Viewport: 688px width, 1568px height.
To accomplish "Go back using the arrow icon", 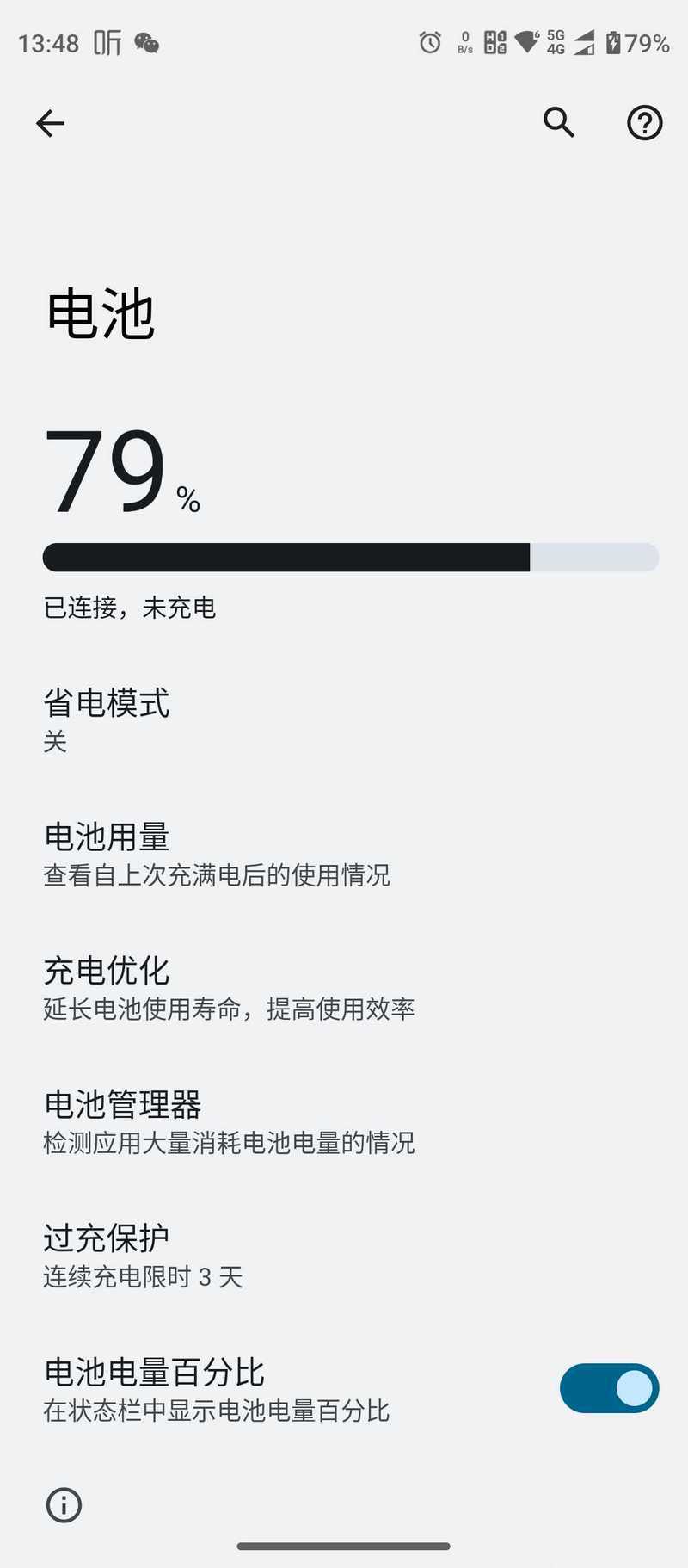I will [x=50, y=123].
